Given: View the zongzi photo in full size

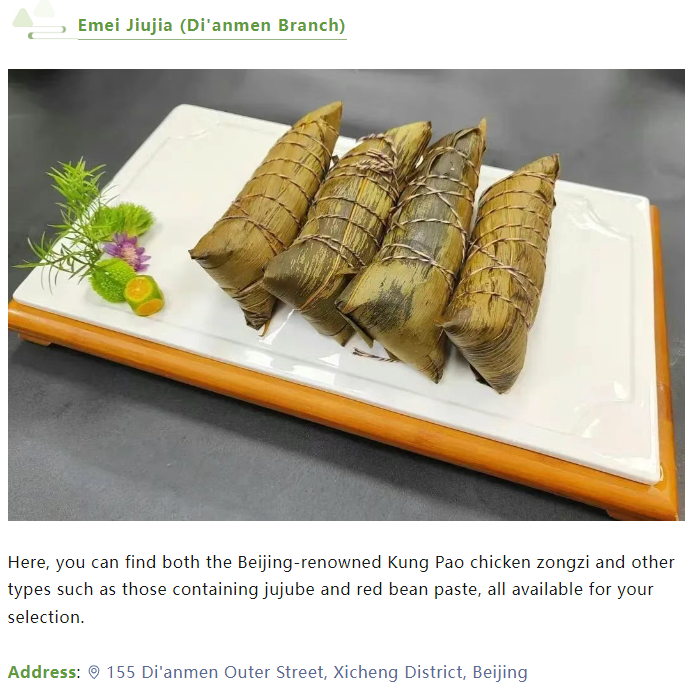Looking at the screenshot, I should tap(346, 295).
